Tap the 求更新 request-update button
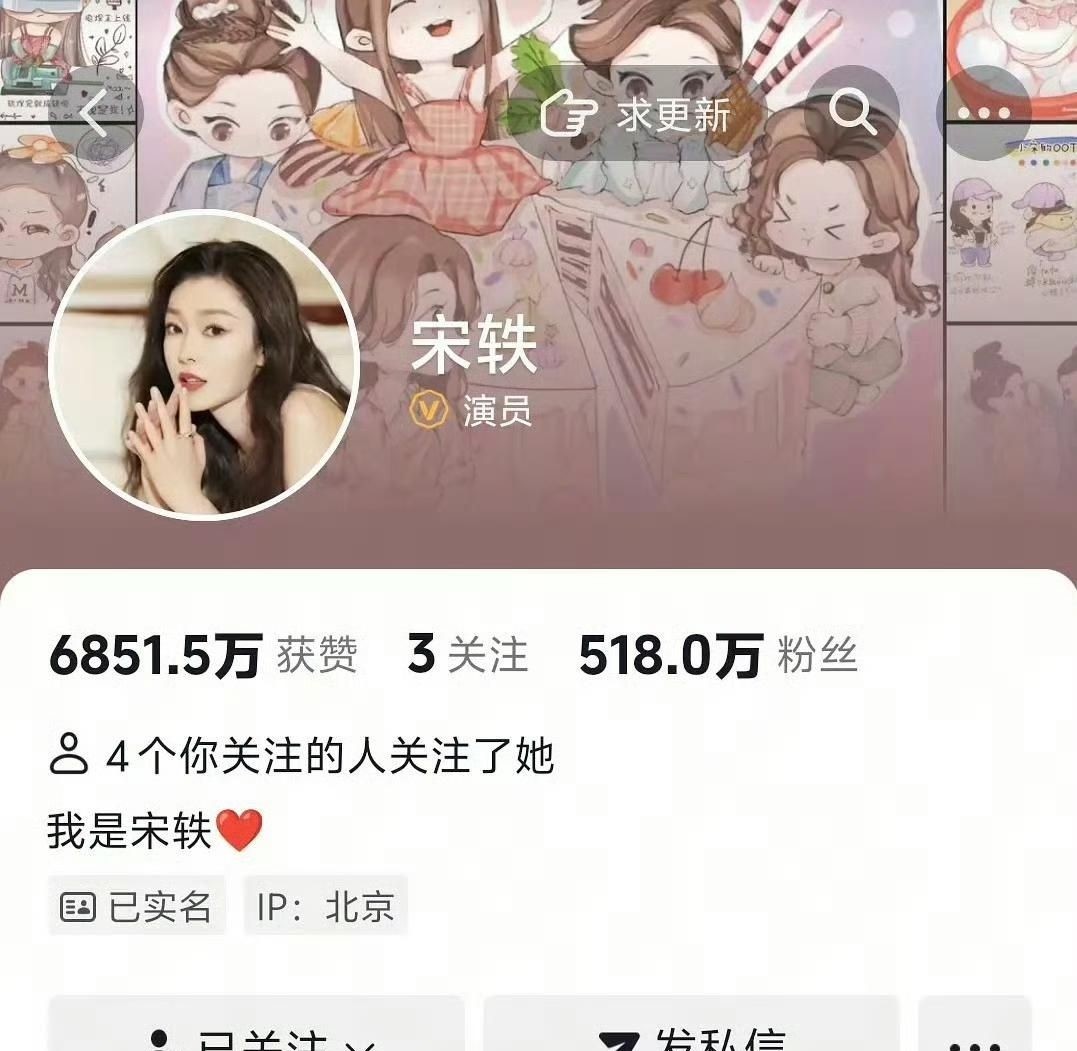This screenshot has height=1051, width=1077. (638, 114)
